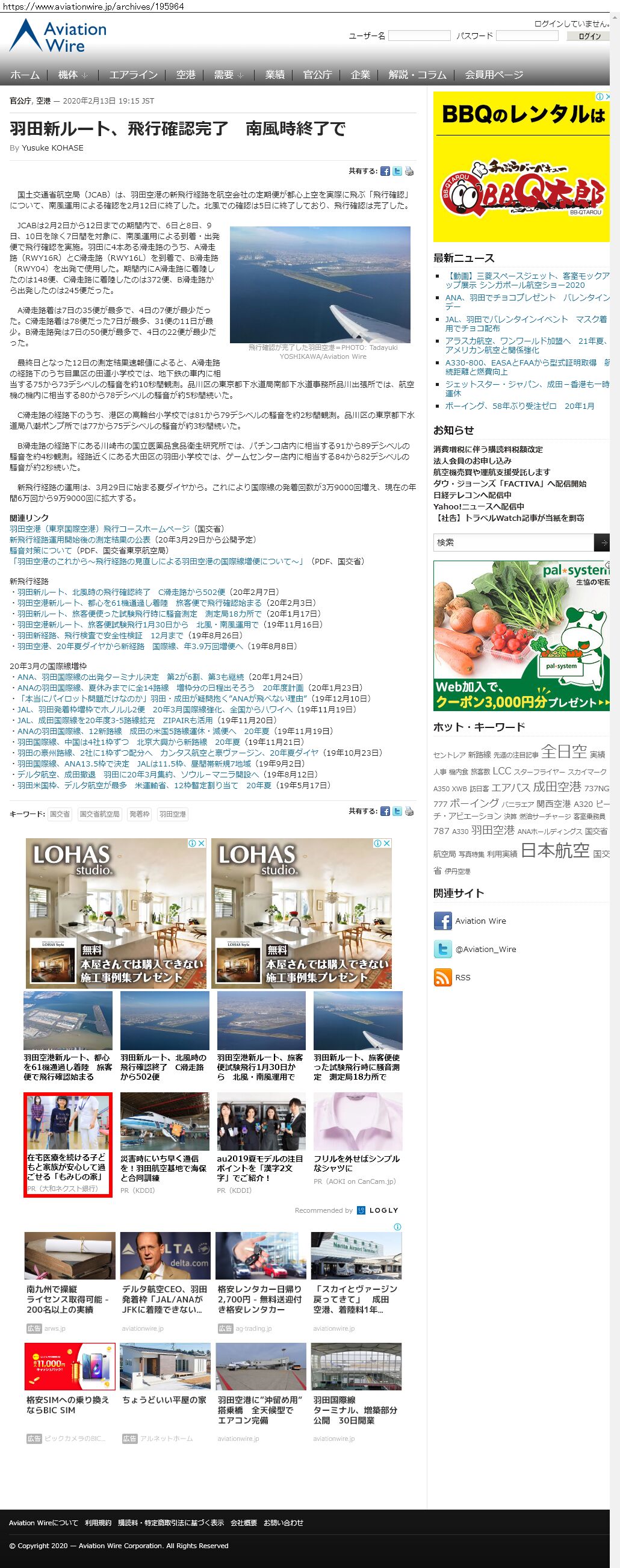Open the ホーム navigation item

click(25, 75)
